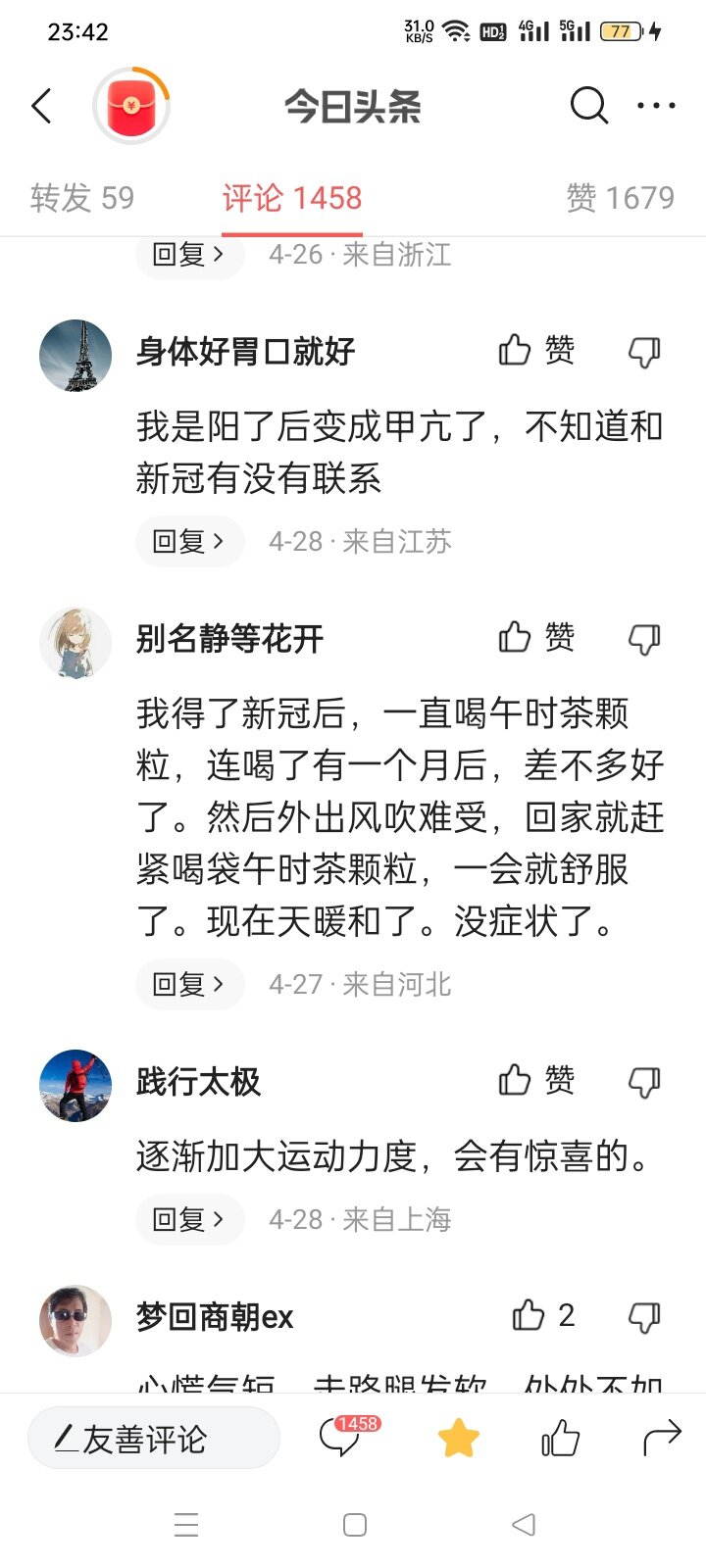Switch to the 转发 59 tab
This screenshot has width=706, height=1568.
point(82,198)
